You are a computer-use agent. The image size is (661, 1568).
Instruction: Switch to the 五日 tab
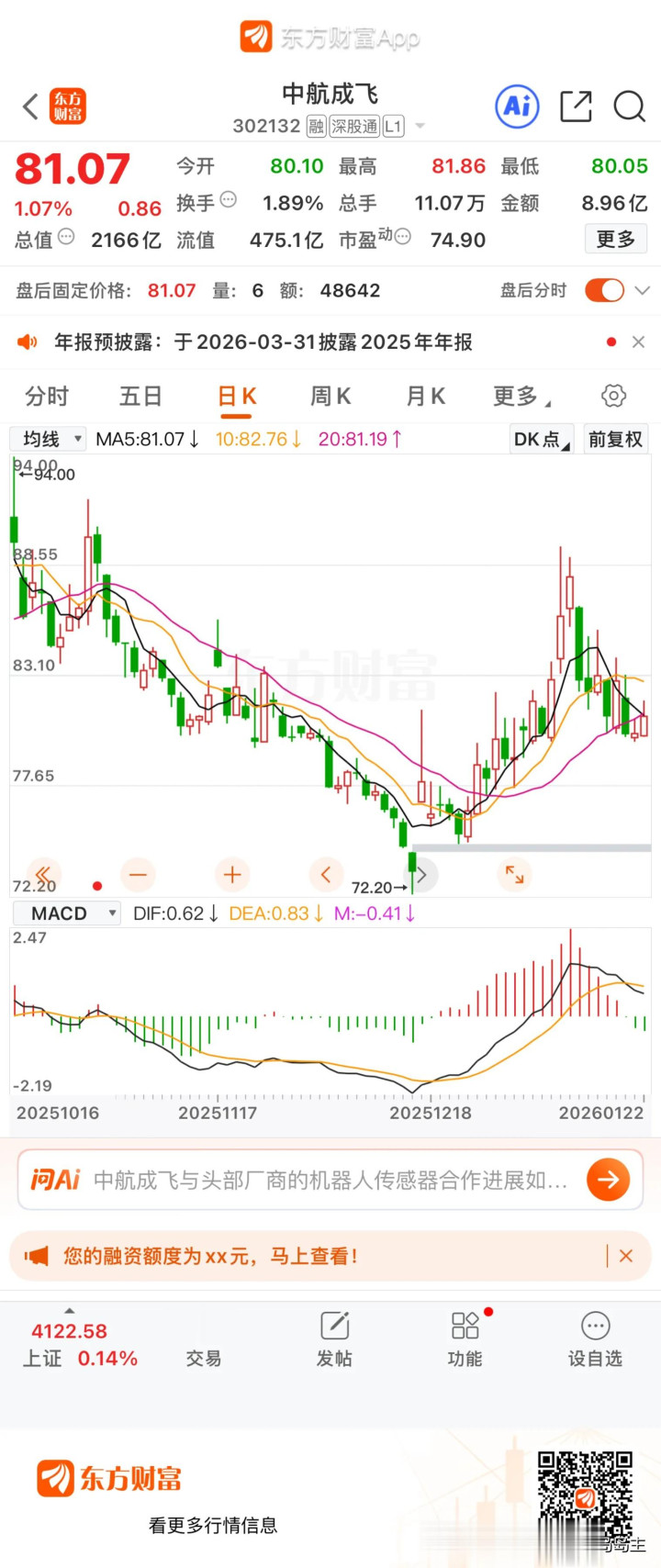[x=140, y=396]
